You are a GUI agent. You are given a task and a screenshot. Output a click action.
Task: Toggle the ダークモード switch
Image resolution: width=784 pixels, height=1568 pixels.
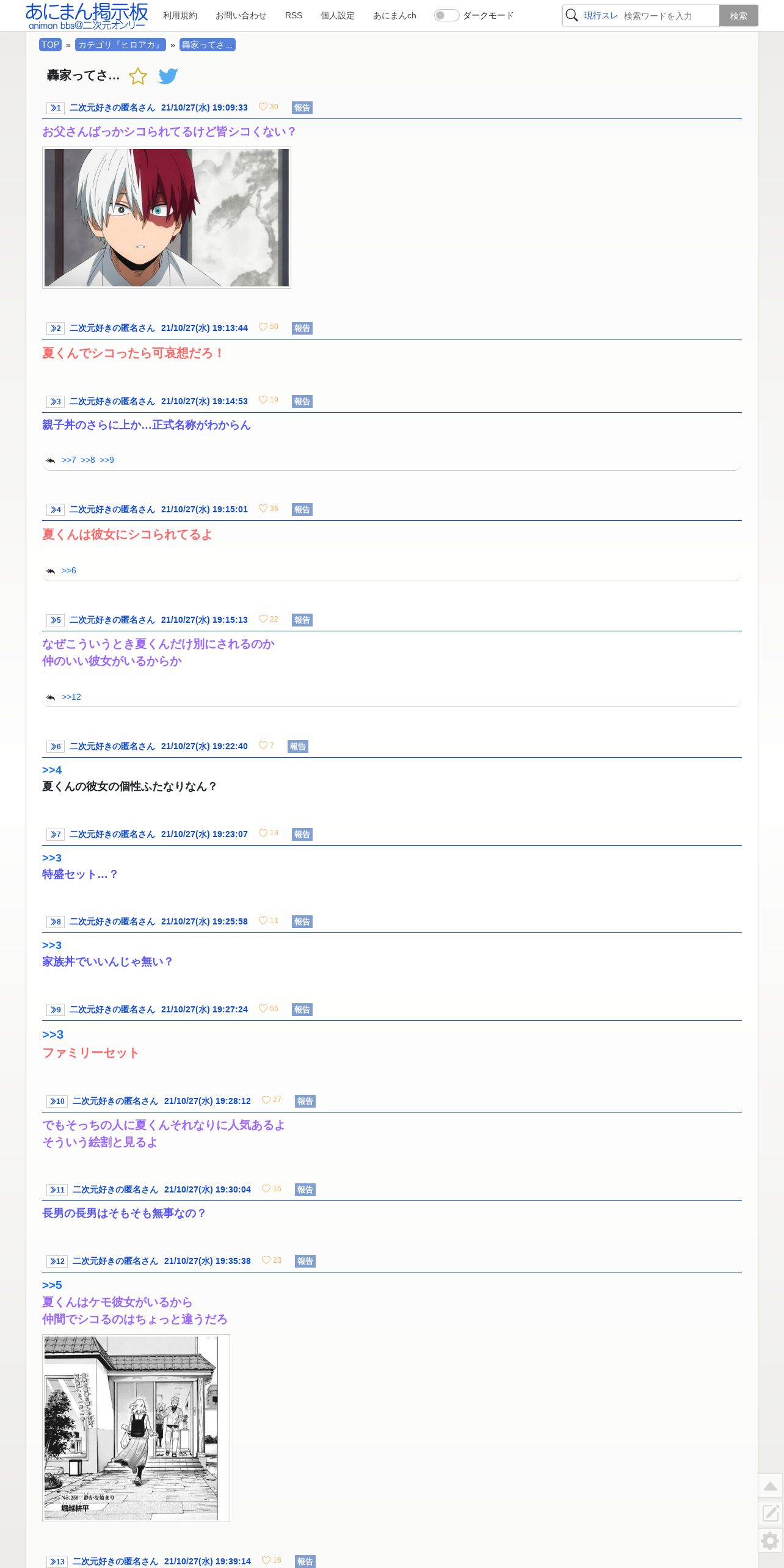(446, 15)
